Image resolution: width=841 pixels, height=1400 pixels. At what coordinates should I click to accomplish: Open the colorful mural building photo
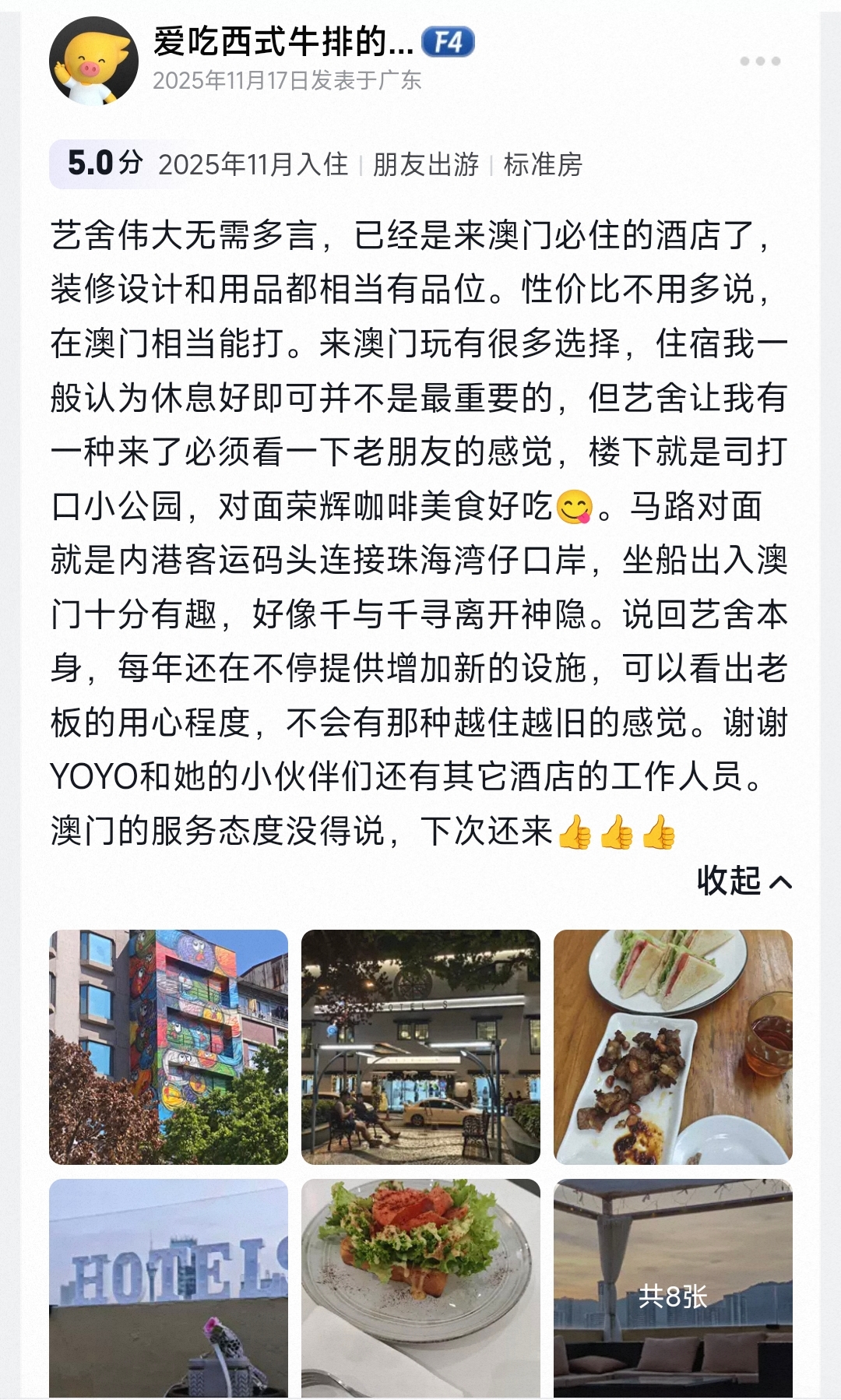coord(168,1046)
